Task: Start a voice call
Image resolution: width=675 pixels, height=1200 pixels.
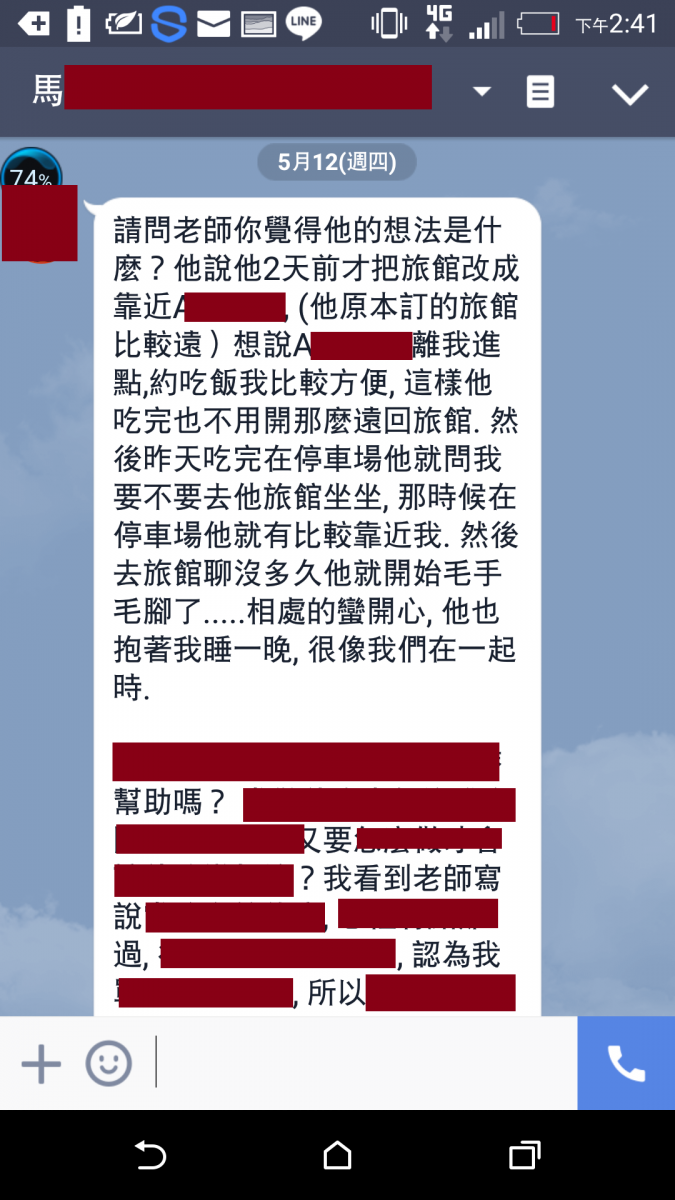Action: (x=626, y=1062)
